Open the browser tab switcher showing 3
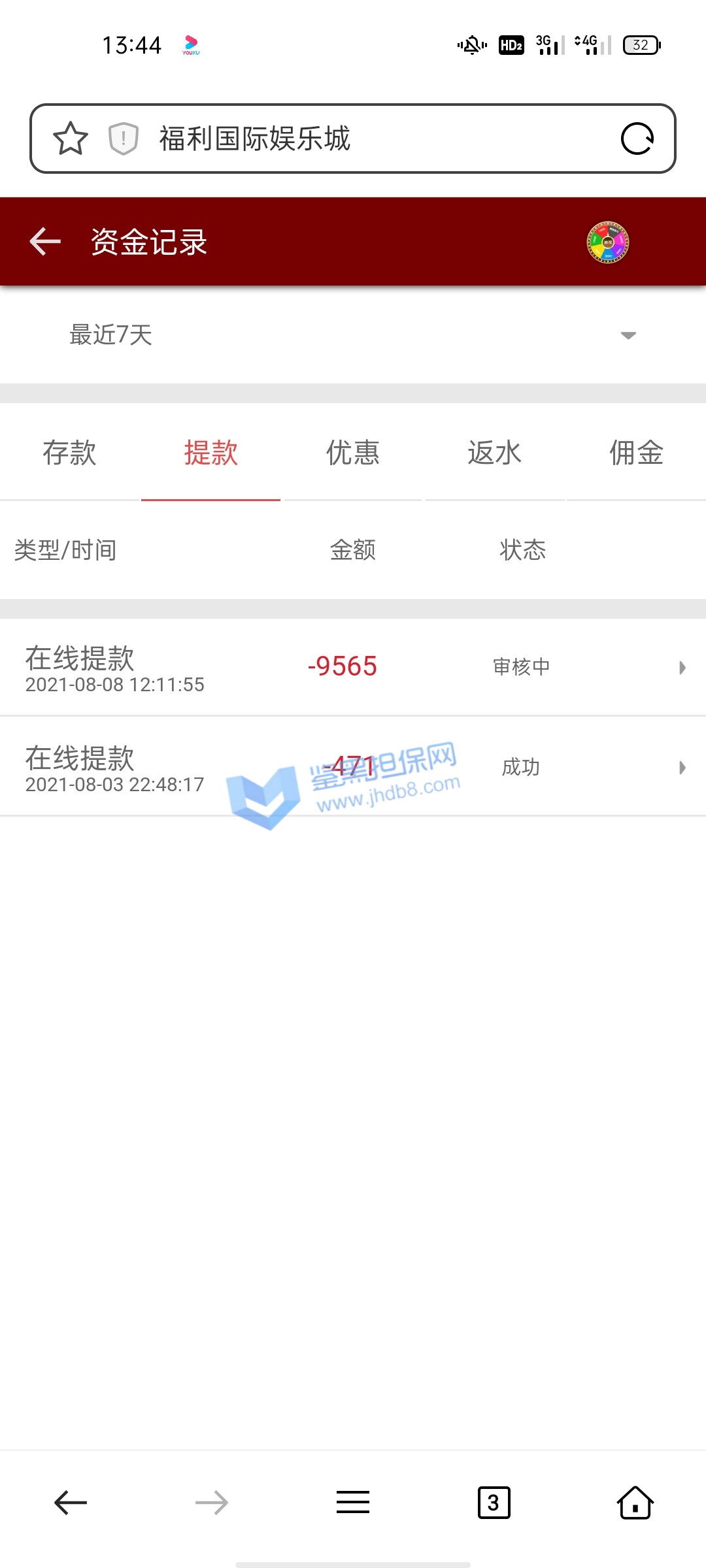 click(x=494, y=1503)
